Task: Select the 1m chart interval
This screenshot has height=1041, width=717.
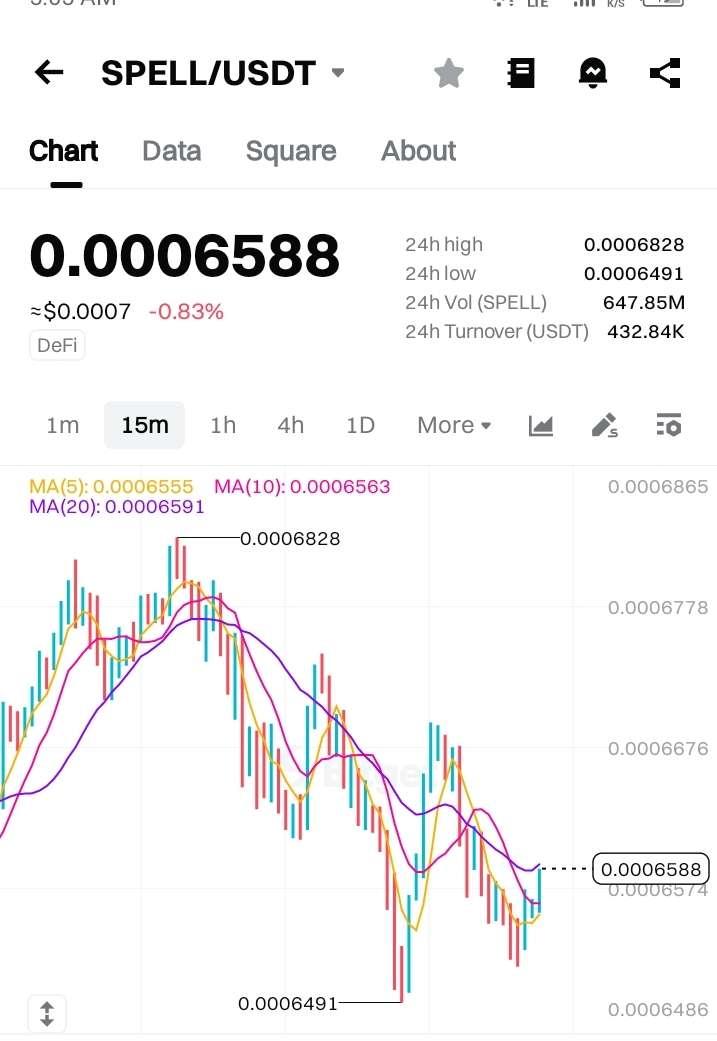Action: 62,425
